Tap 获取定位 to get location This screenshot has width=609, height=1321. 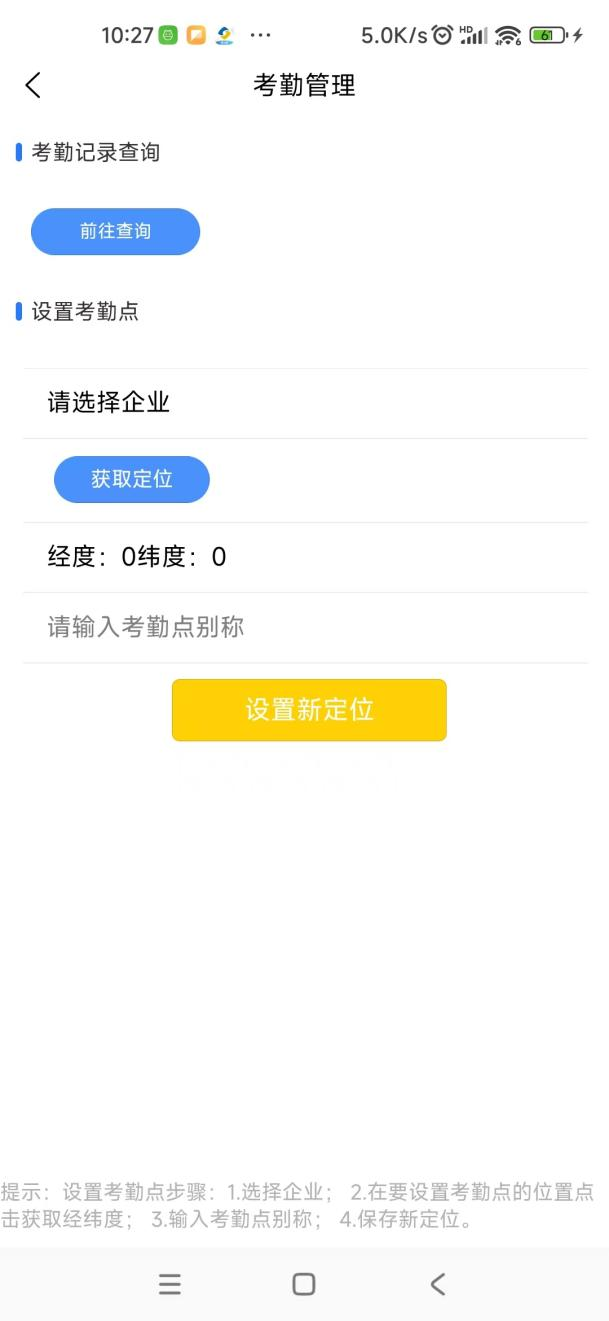[x=132, y=479]
